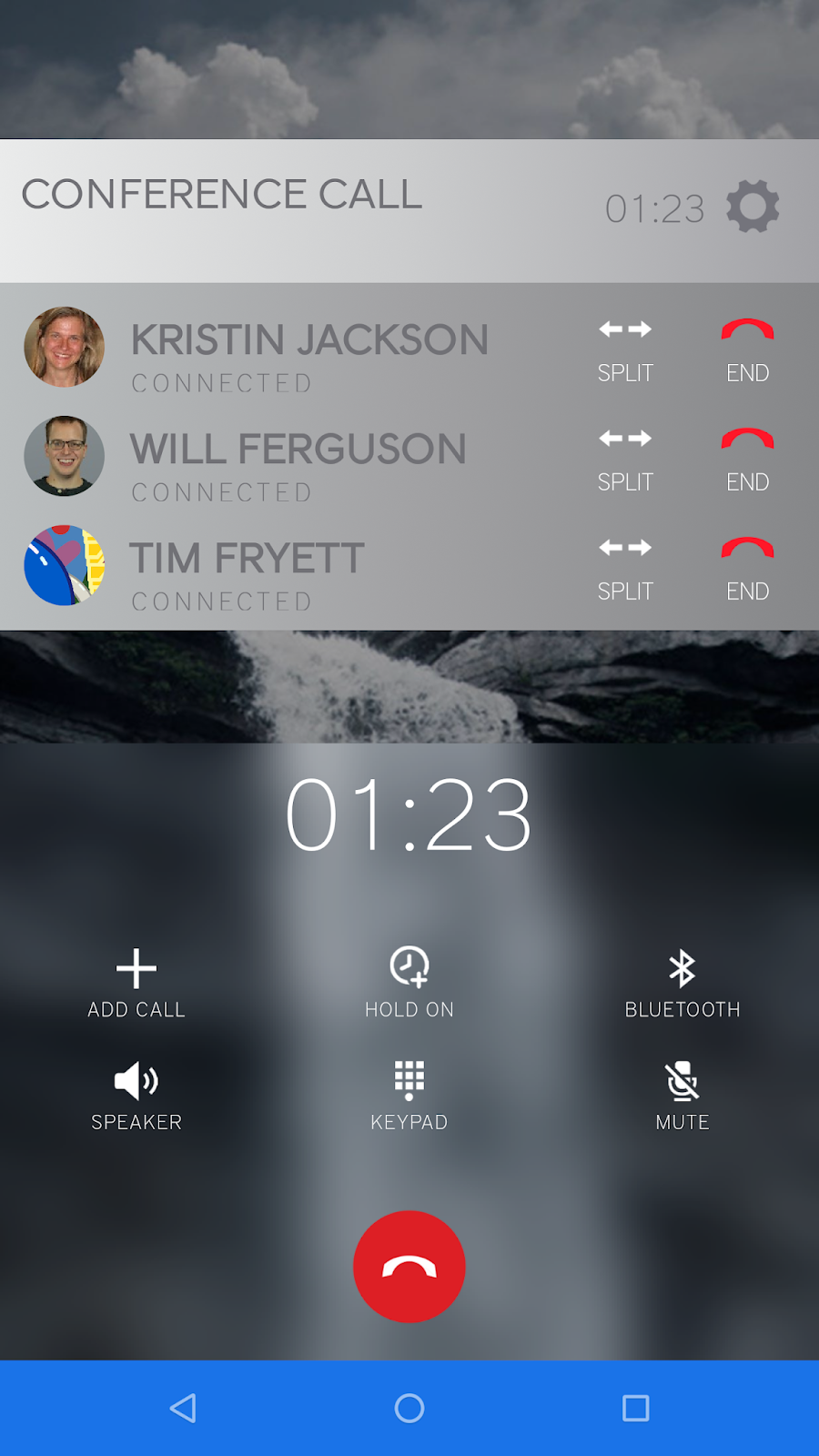Mute the microphone
The image size is (819, 1456).
(x=682, y=1096)
